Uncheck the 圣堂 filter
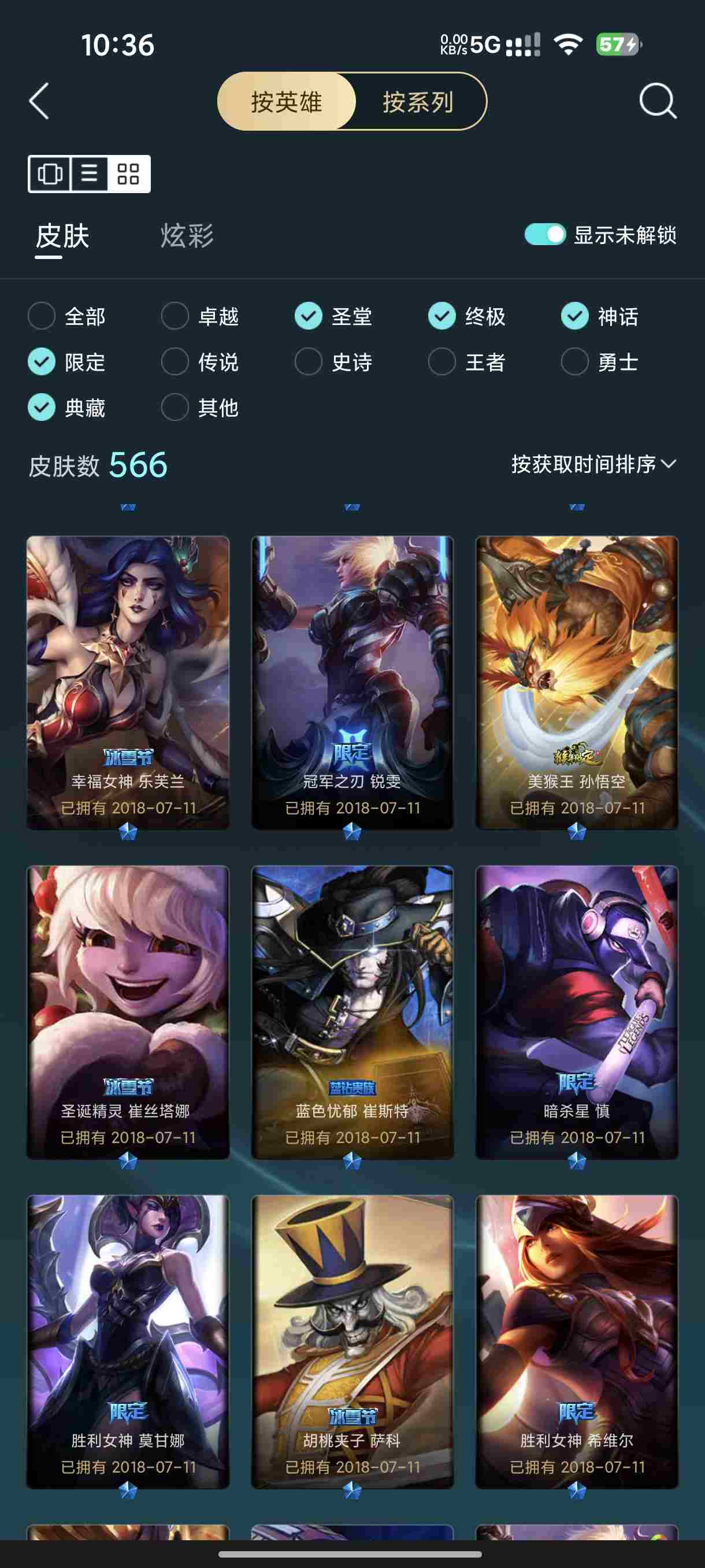This screenshot has height=1568, width=705. pyautogui.click(x=309, y=316)
